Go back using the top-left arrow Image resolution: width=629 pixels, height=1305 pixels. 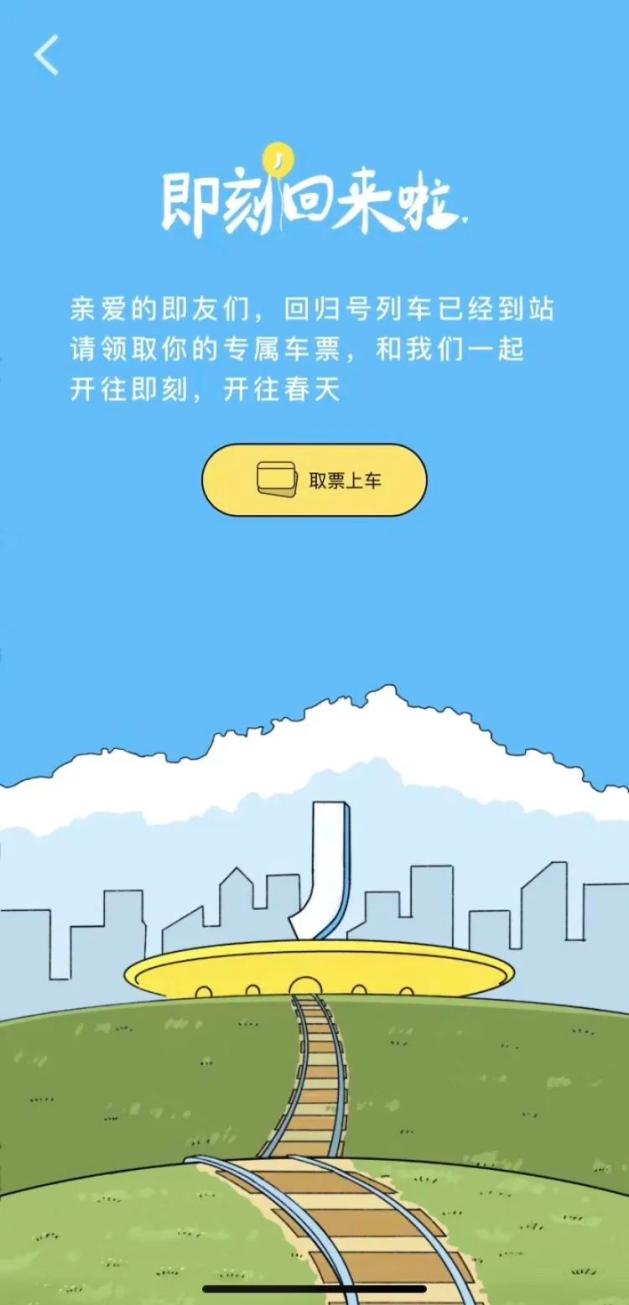pos(46,55)
